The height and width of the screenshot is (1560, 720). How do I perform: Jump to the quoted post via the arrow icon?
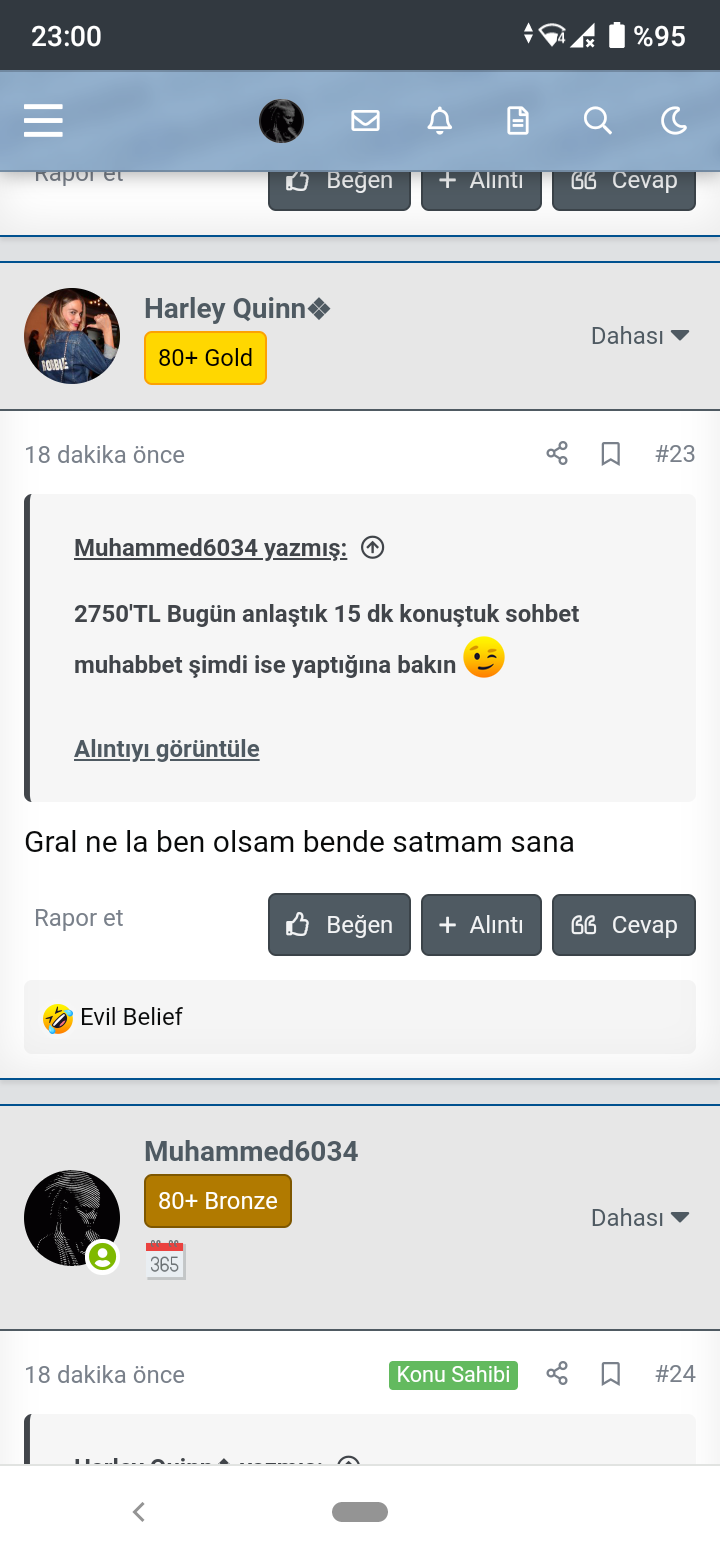[x=372, y=548]
